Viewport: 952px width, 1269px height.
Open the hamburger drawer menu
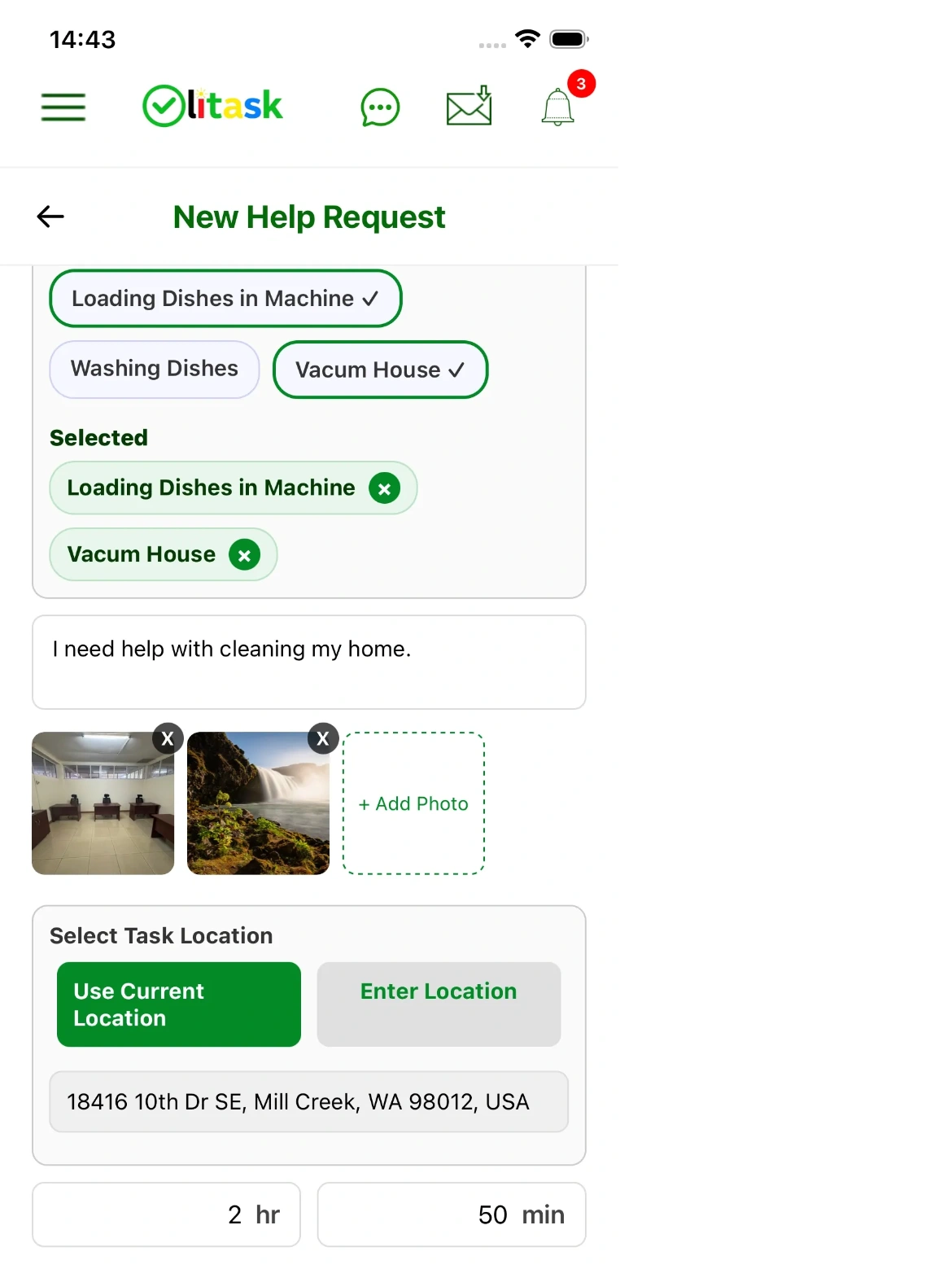pos(63,107)
